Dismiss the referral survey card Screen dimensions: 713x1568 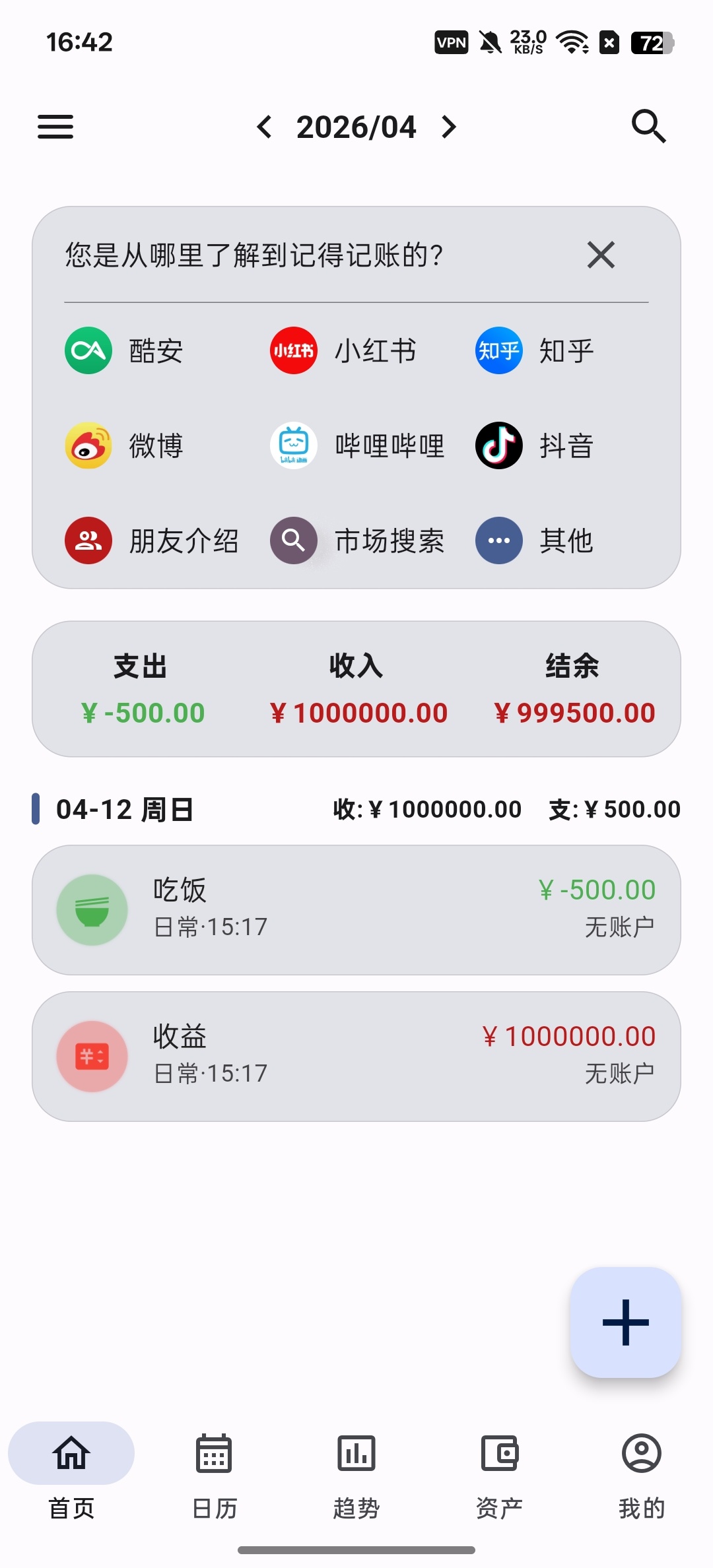coord(599,255)
